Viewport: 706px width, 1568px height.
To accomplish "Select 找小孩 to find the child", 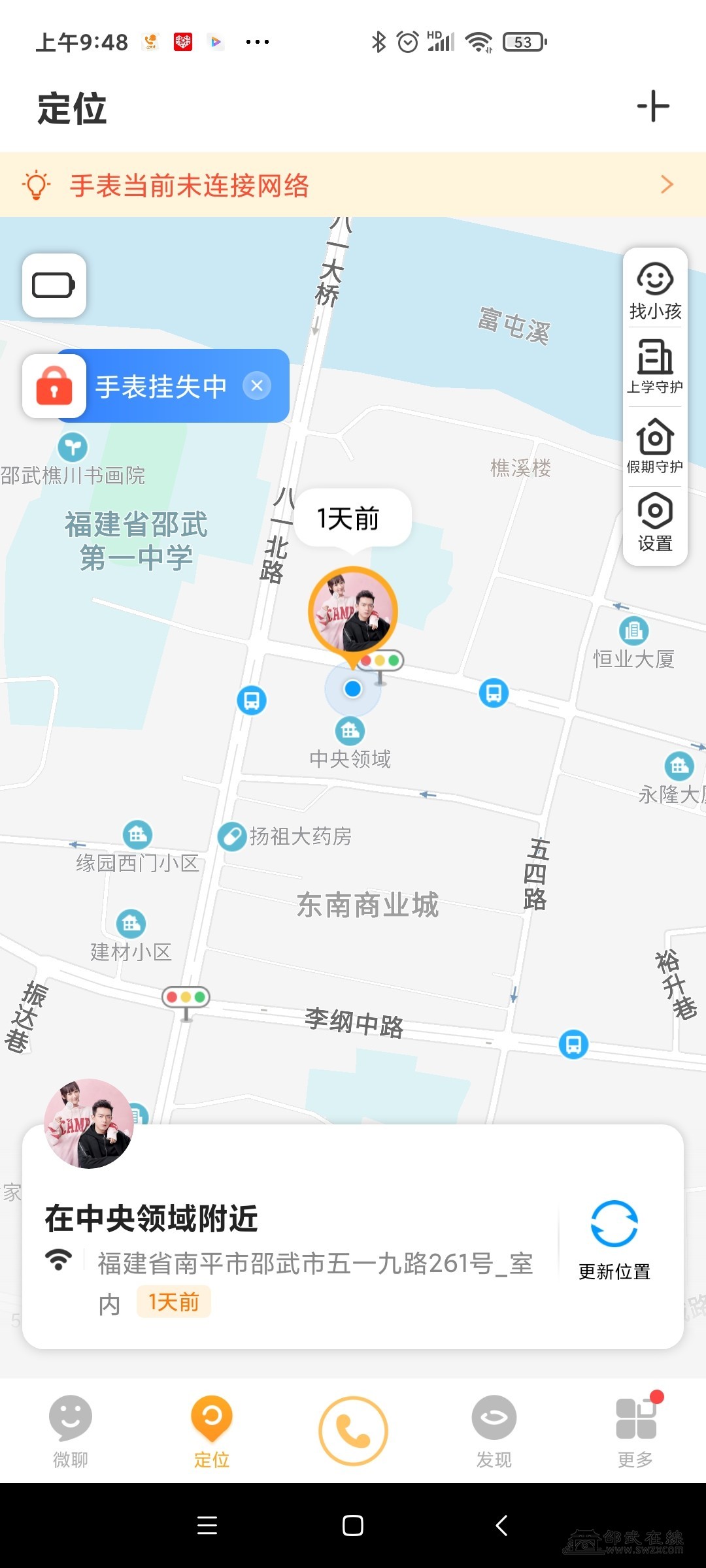I will pos(655,291).
